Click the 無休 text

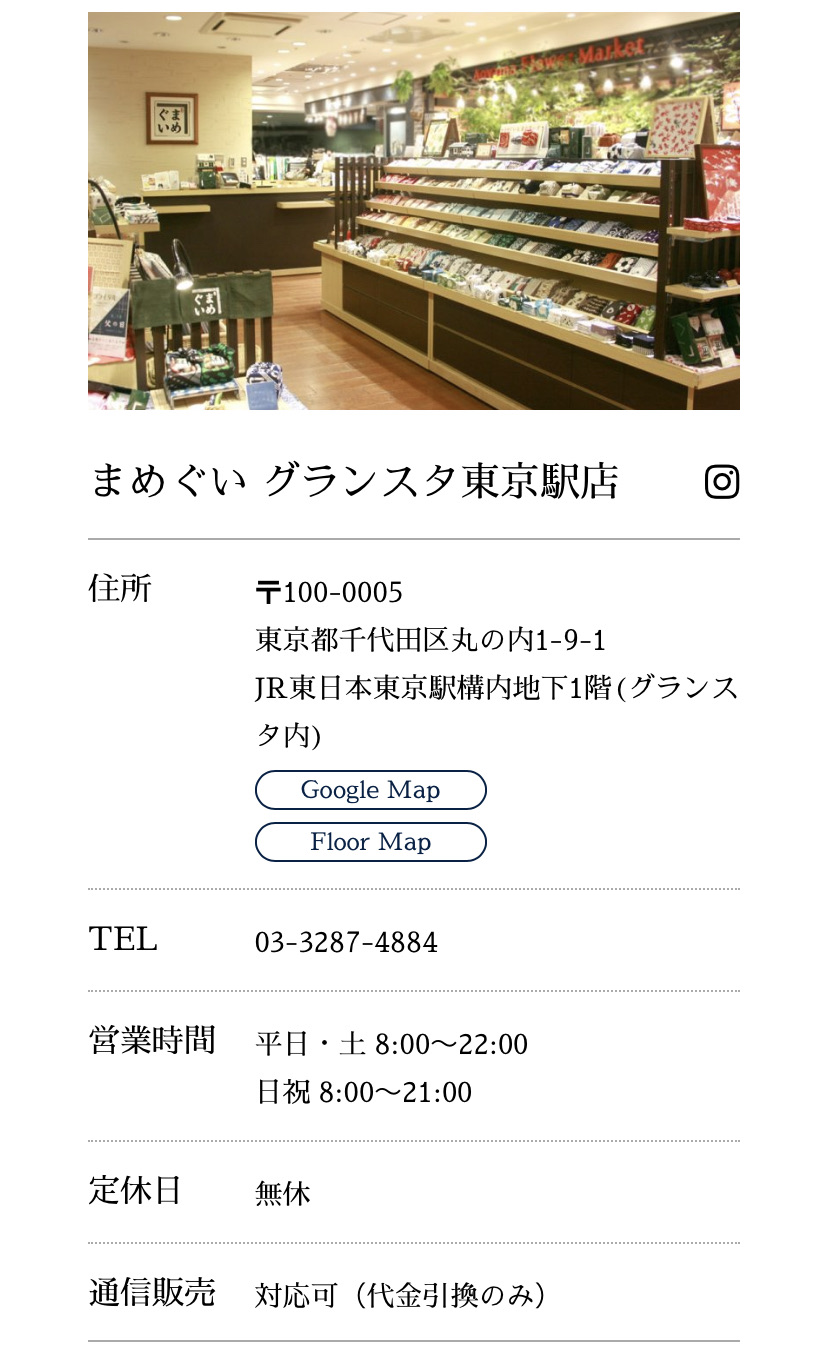(x=283, y=1194)
